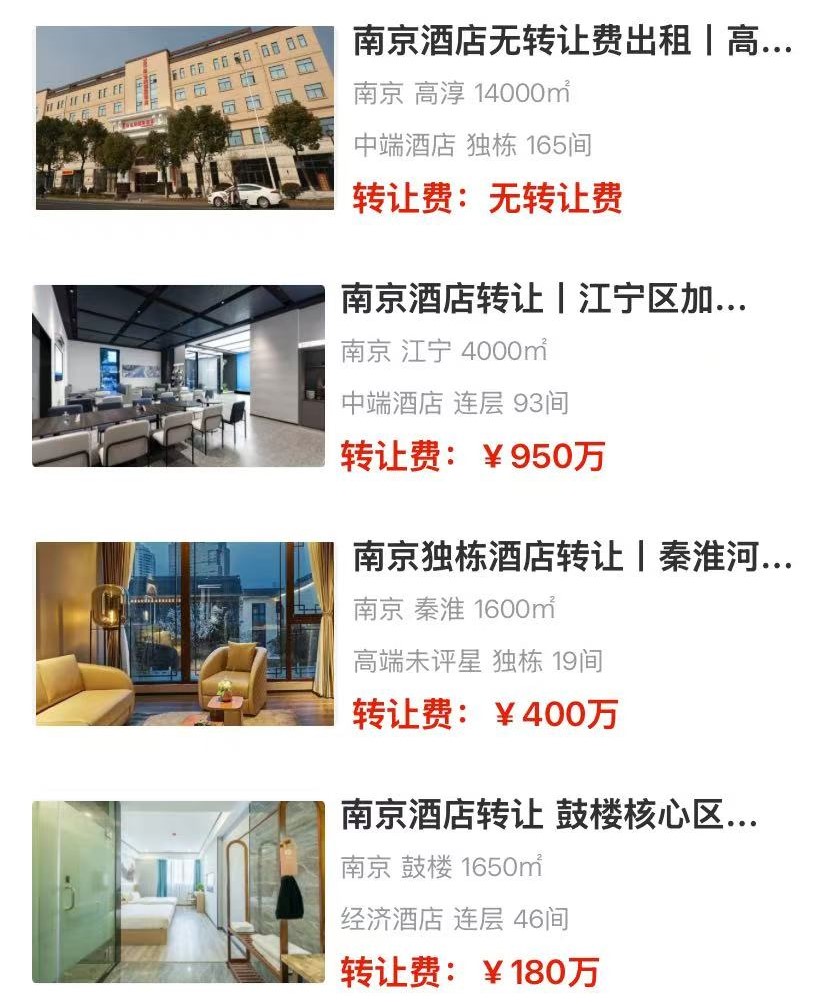Open the 江宁 ¥950万 hotel transfer listing
The width and height of the screenshot is (828, 1006).
(543, 300)
